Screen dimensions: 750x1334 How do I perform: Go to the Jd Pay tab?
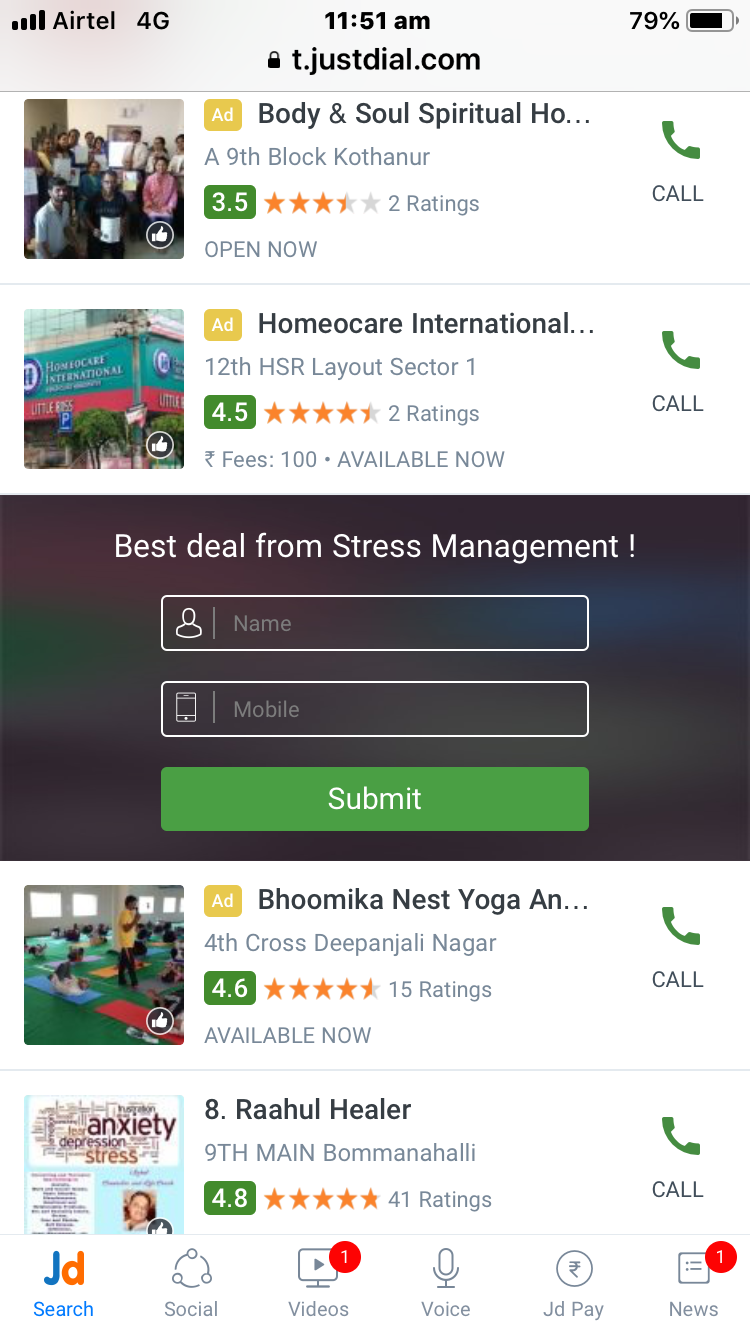tap(574, 1284)
